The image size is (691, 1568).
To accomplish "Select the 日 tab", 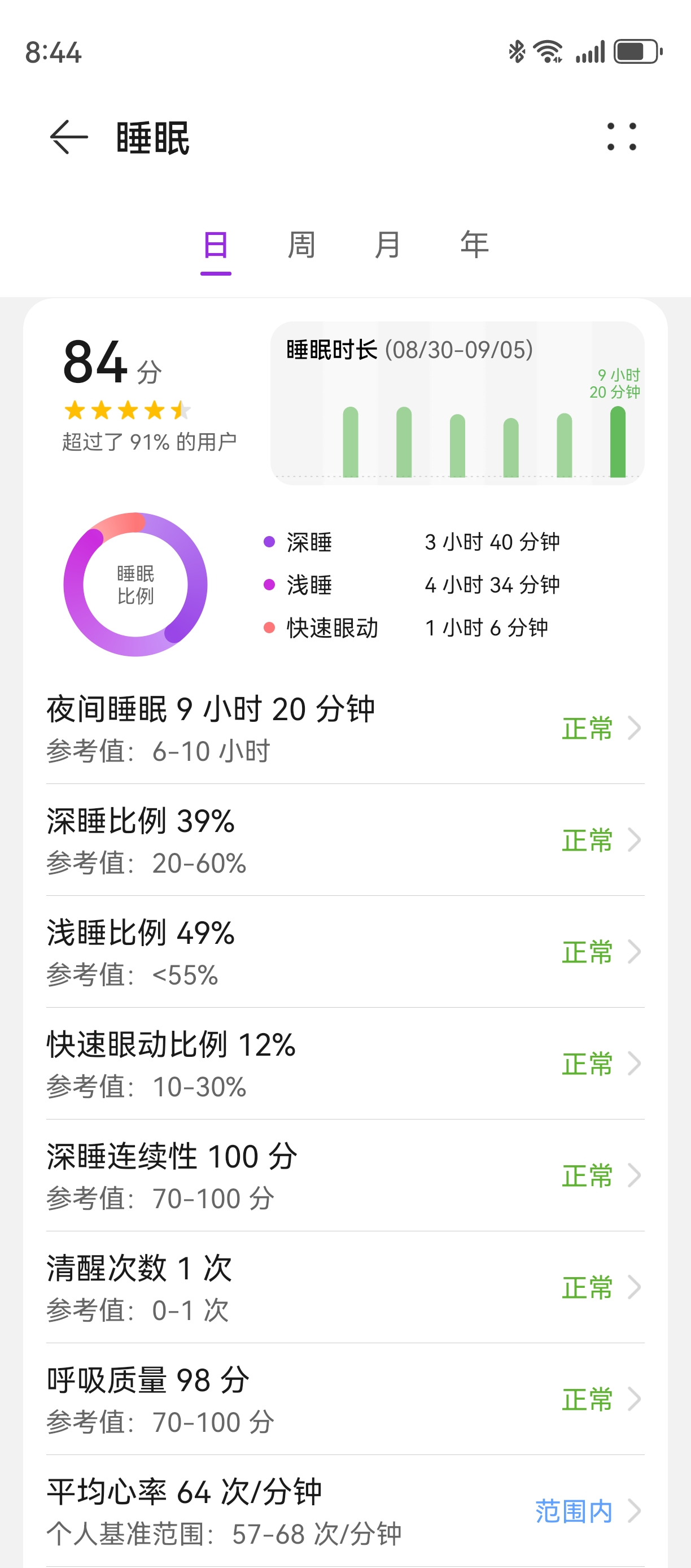I will (x=216, y=245).
